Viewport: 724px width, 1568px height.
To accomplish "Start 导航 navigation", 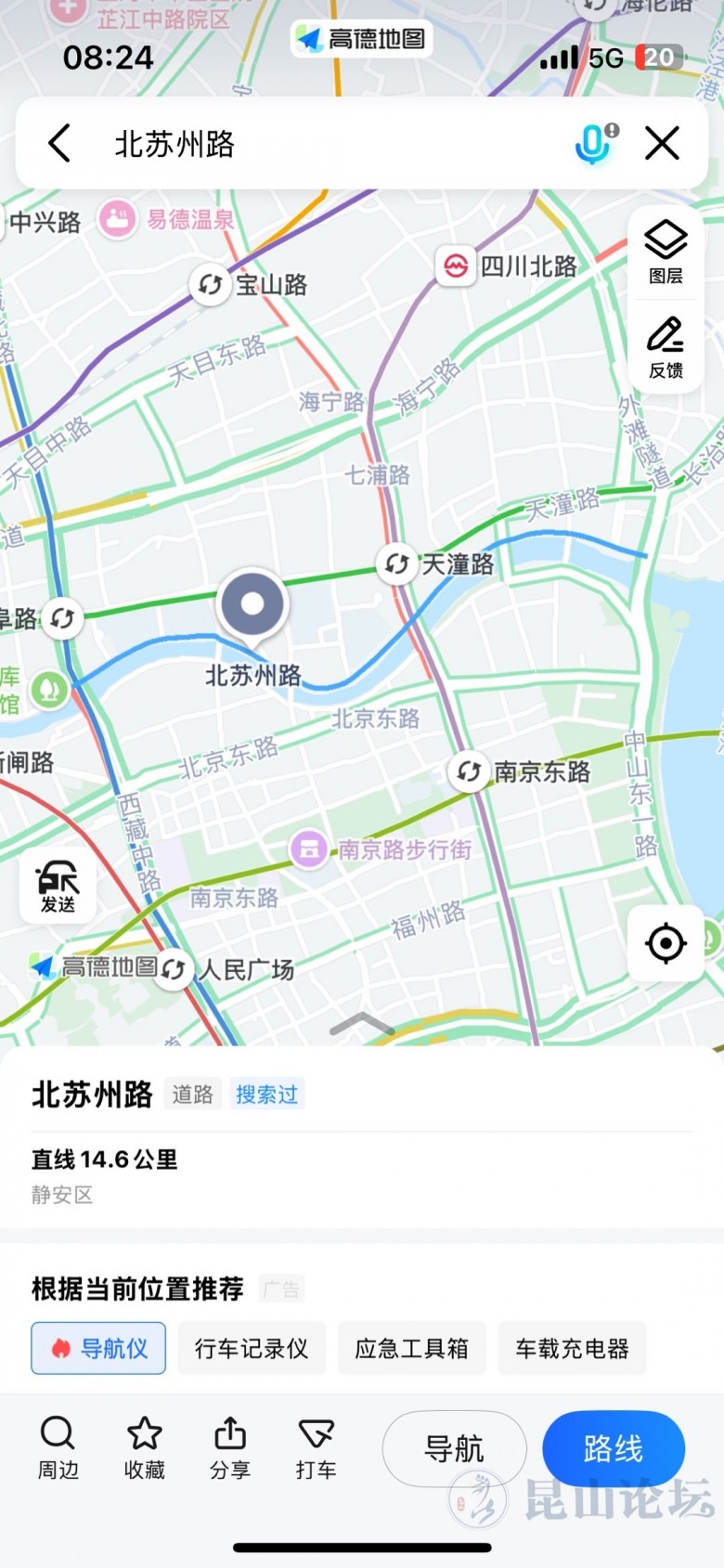I will (x=454, y=1448).
